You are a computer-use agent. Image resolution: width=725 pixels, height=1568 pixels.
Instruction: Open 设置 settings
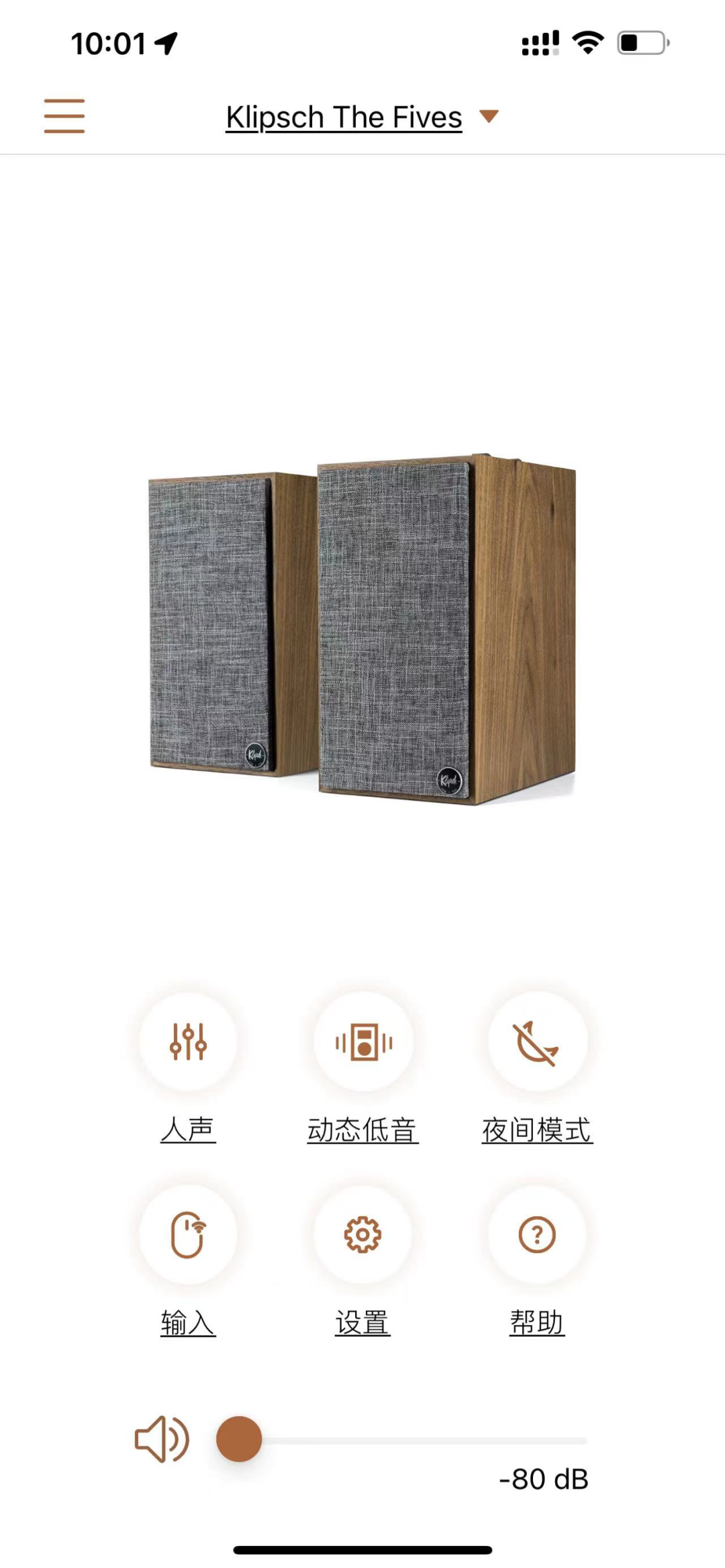362,1234
